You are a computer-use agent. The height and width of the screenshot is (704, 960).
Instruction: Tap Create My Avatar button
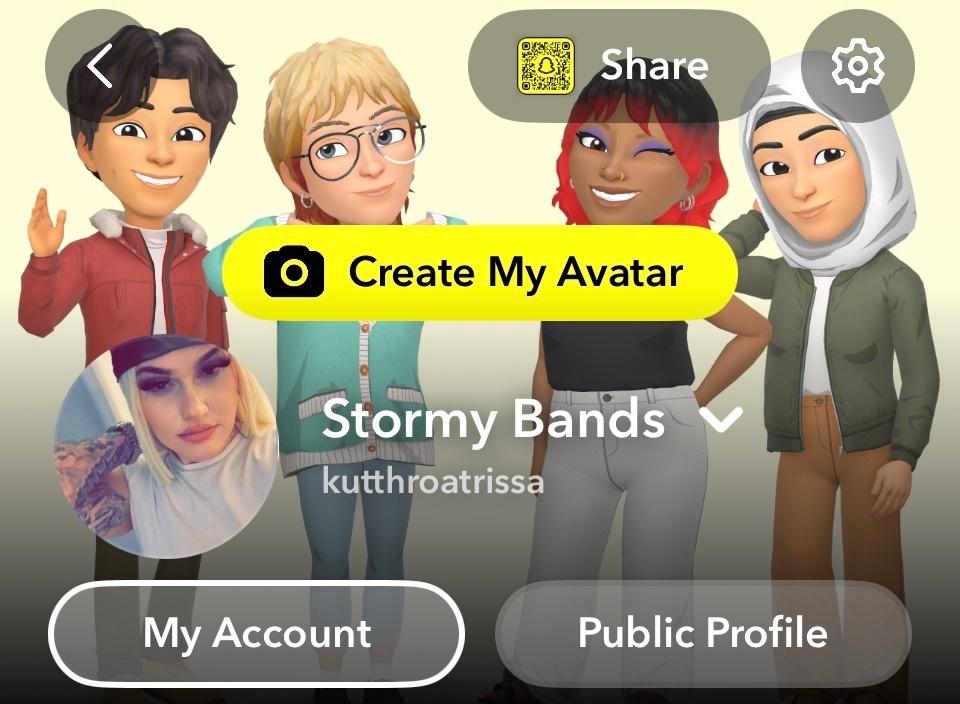480,272
